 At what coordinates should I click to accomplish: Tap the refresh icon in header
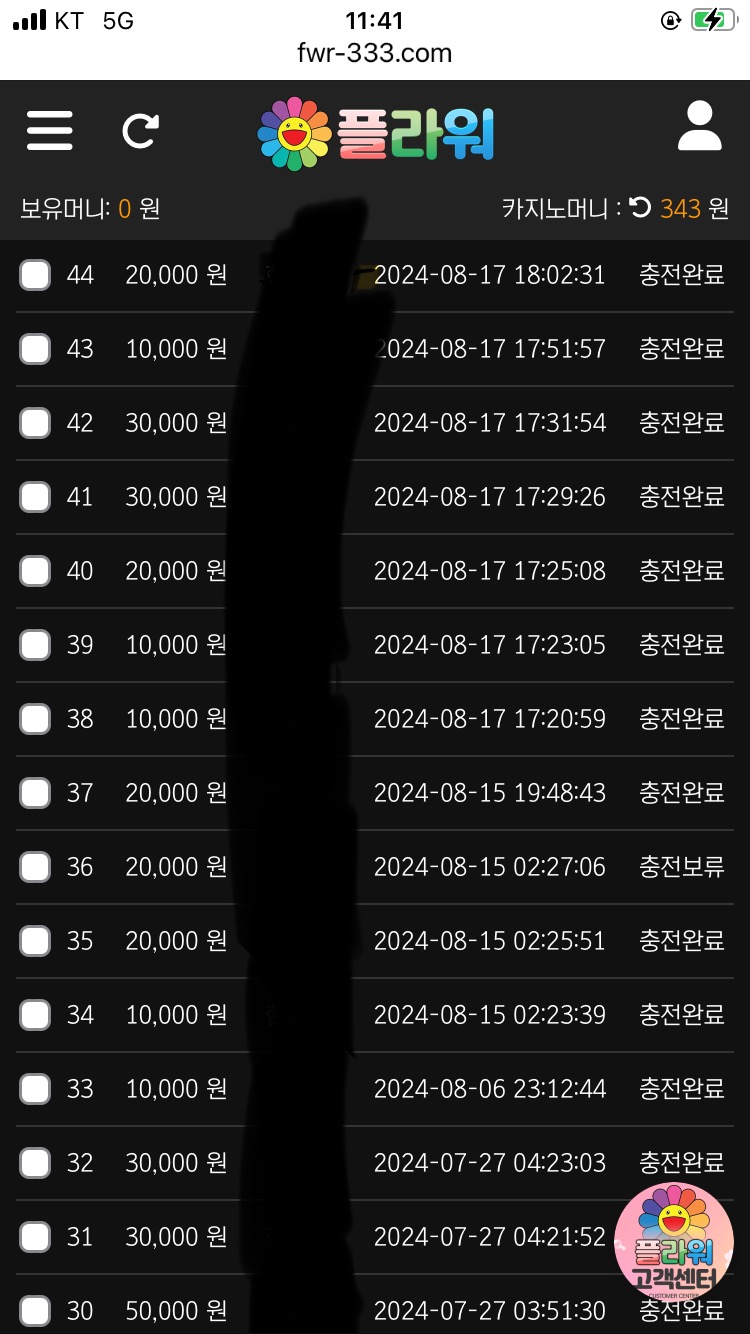140,130
